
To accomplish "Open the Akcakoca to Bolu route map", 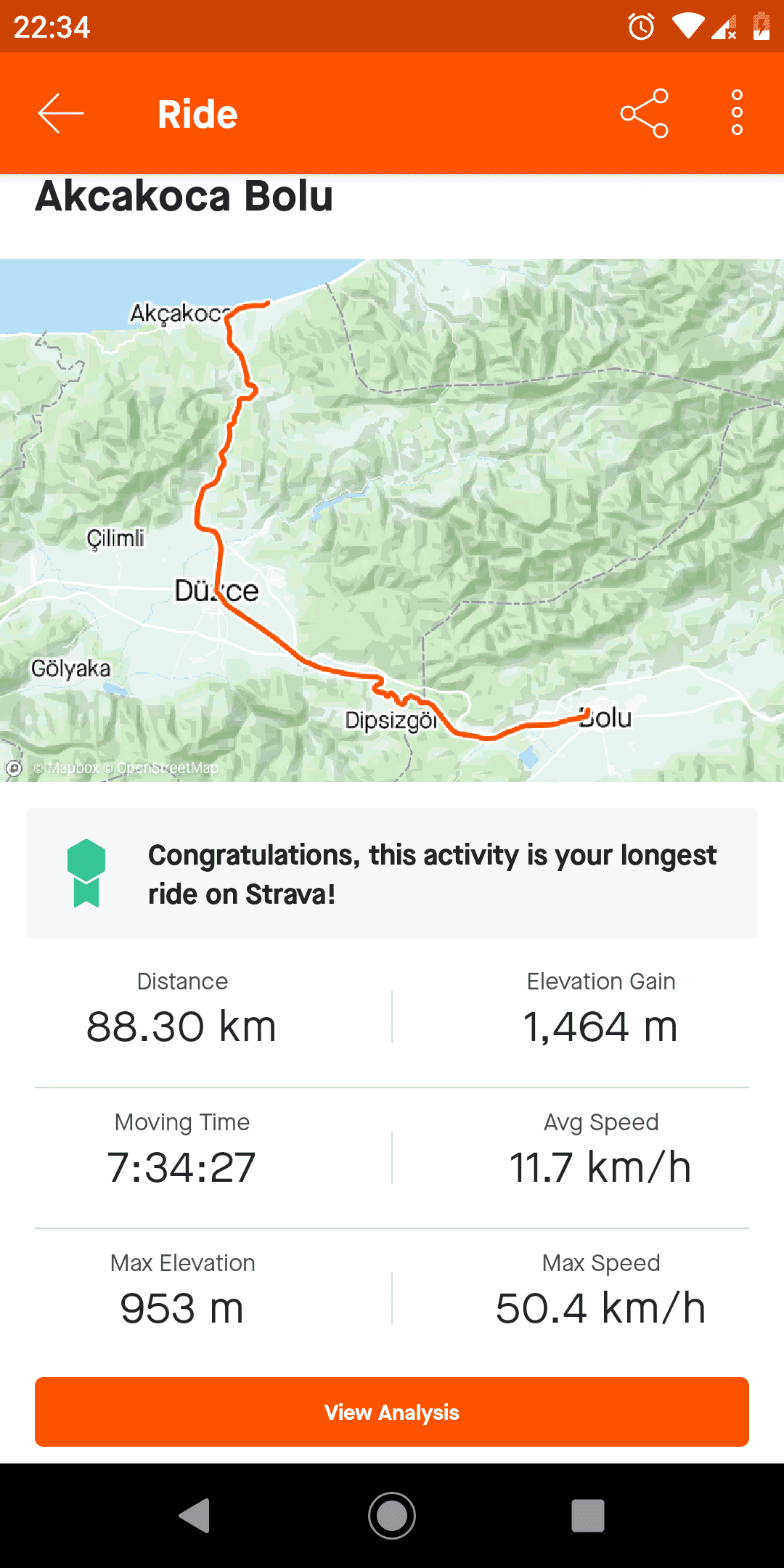I will [x=392, y=520].
